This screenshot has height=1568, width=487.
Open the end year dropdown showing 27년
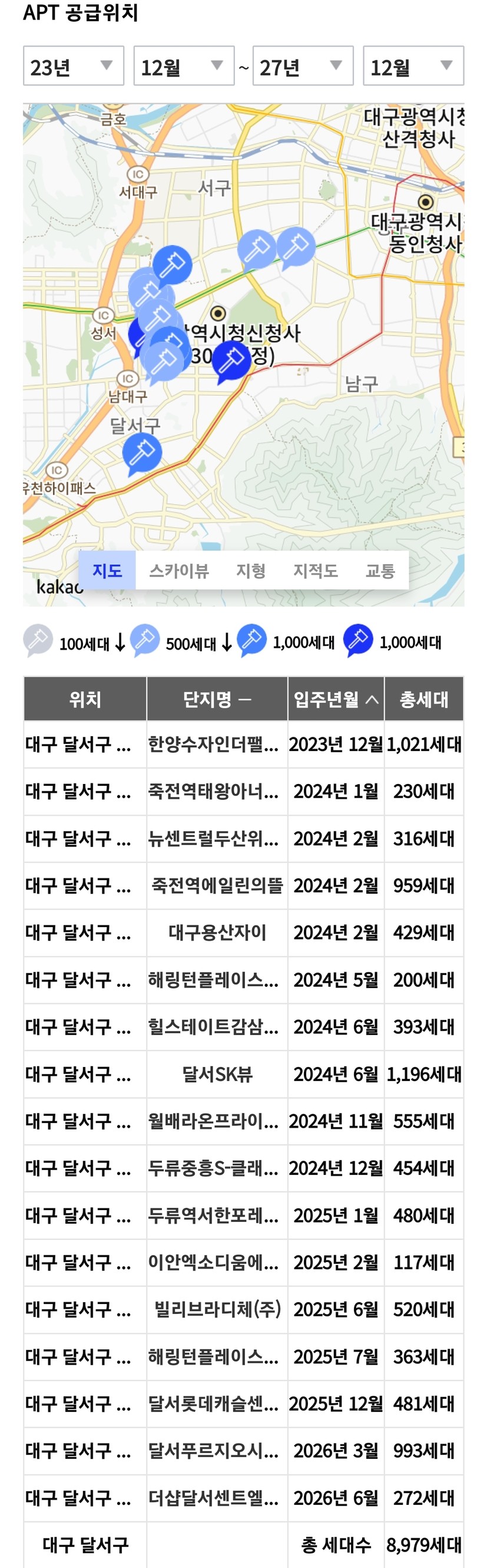point(303,66)
